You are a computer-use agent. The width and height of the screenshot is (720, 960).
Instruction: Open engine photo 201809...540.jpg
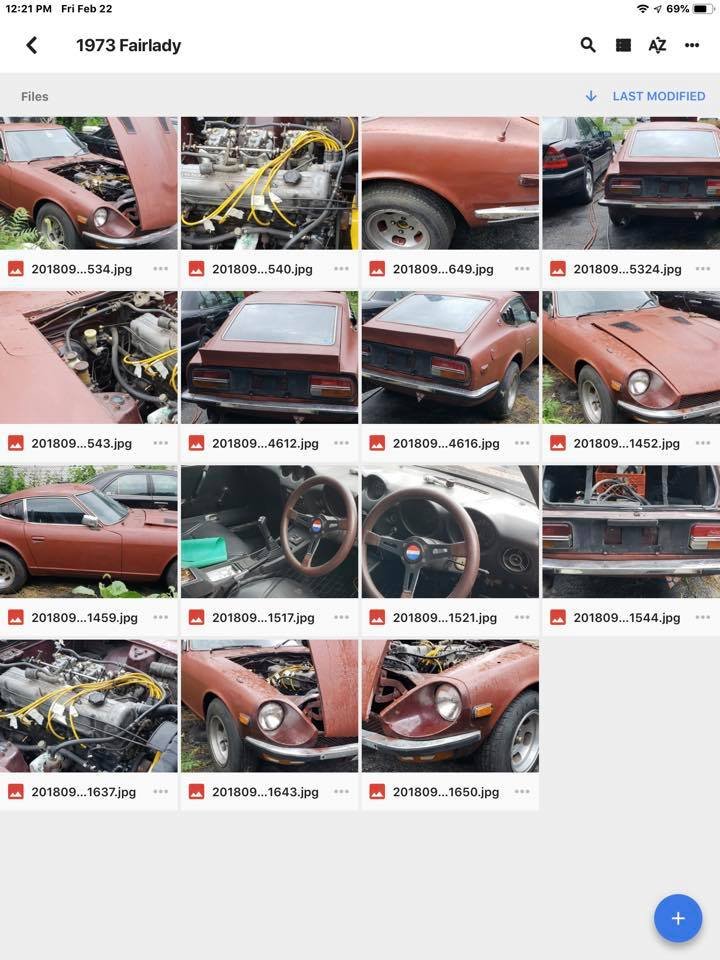coord(269,183)
